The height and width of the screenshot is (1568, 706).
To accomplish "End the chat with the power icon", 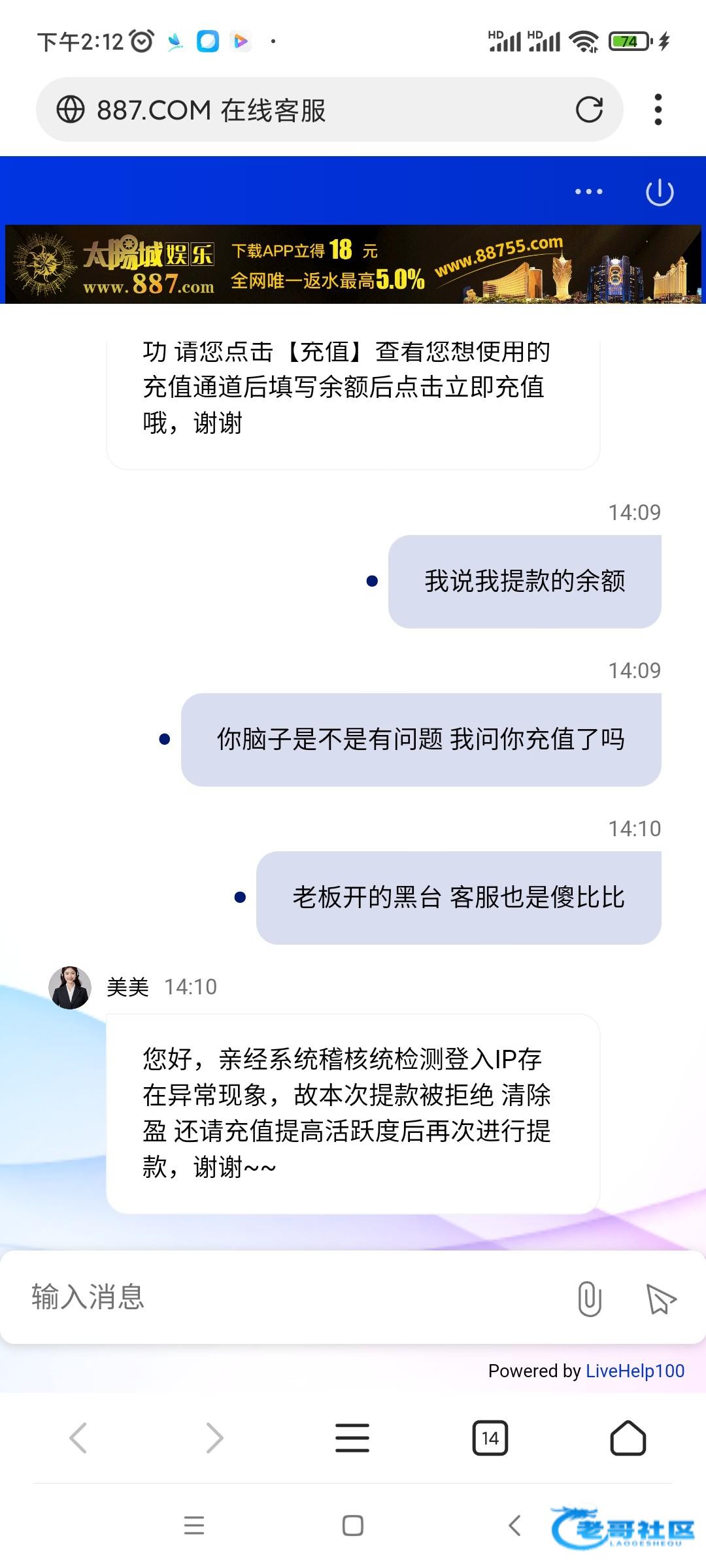I will (x=660, y=192).
